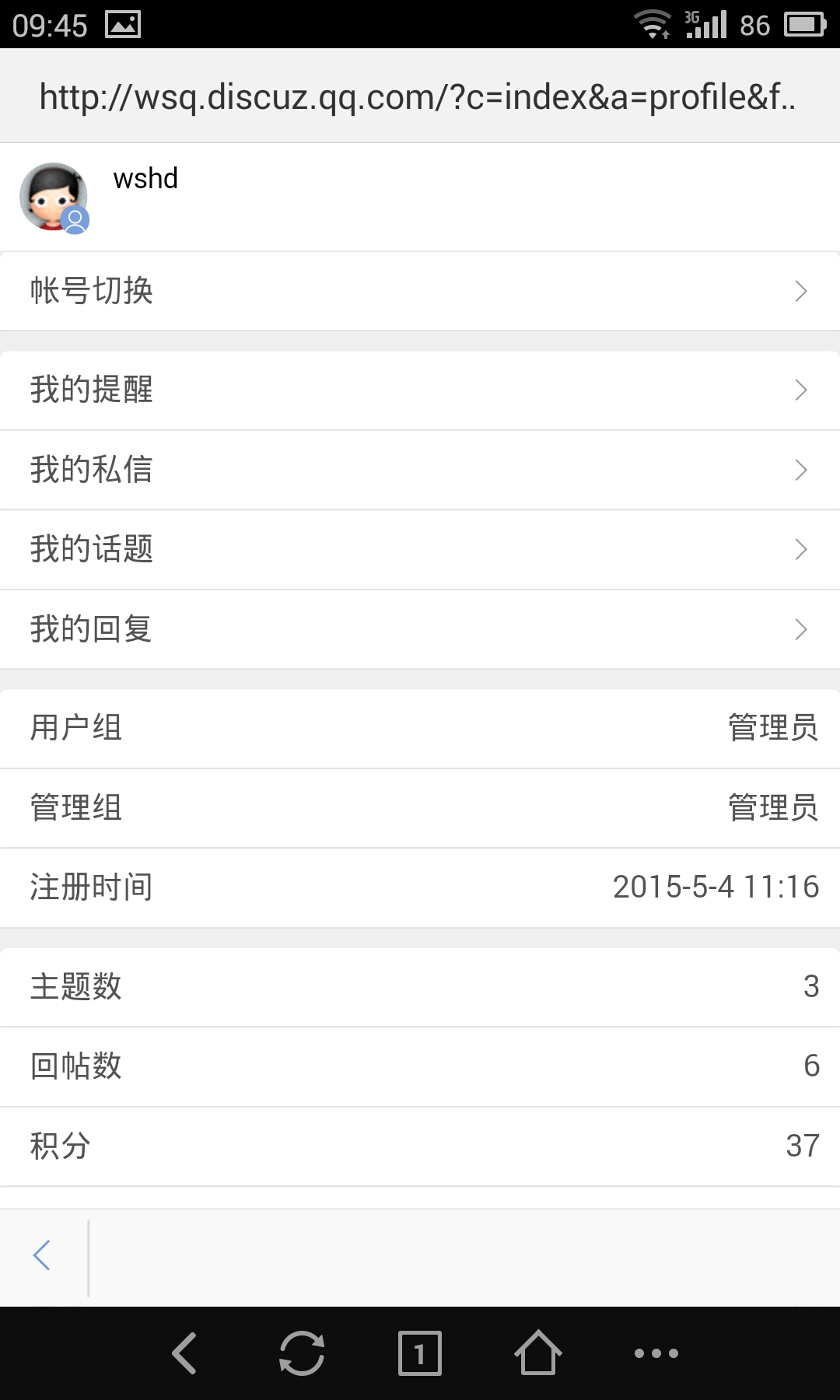
Task: Open 我的提醒 notifications
Action: 420,390
